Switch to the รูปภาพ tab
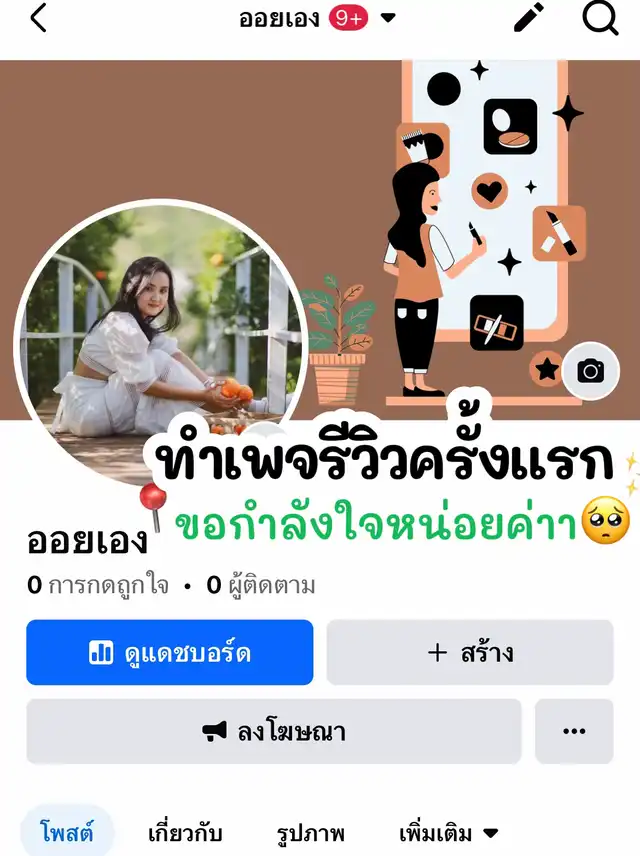 [x=311, y=832]
